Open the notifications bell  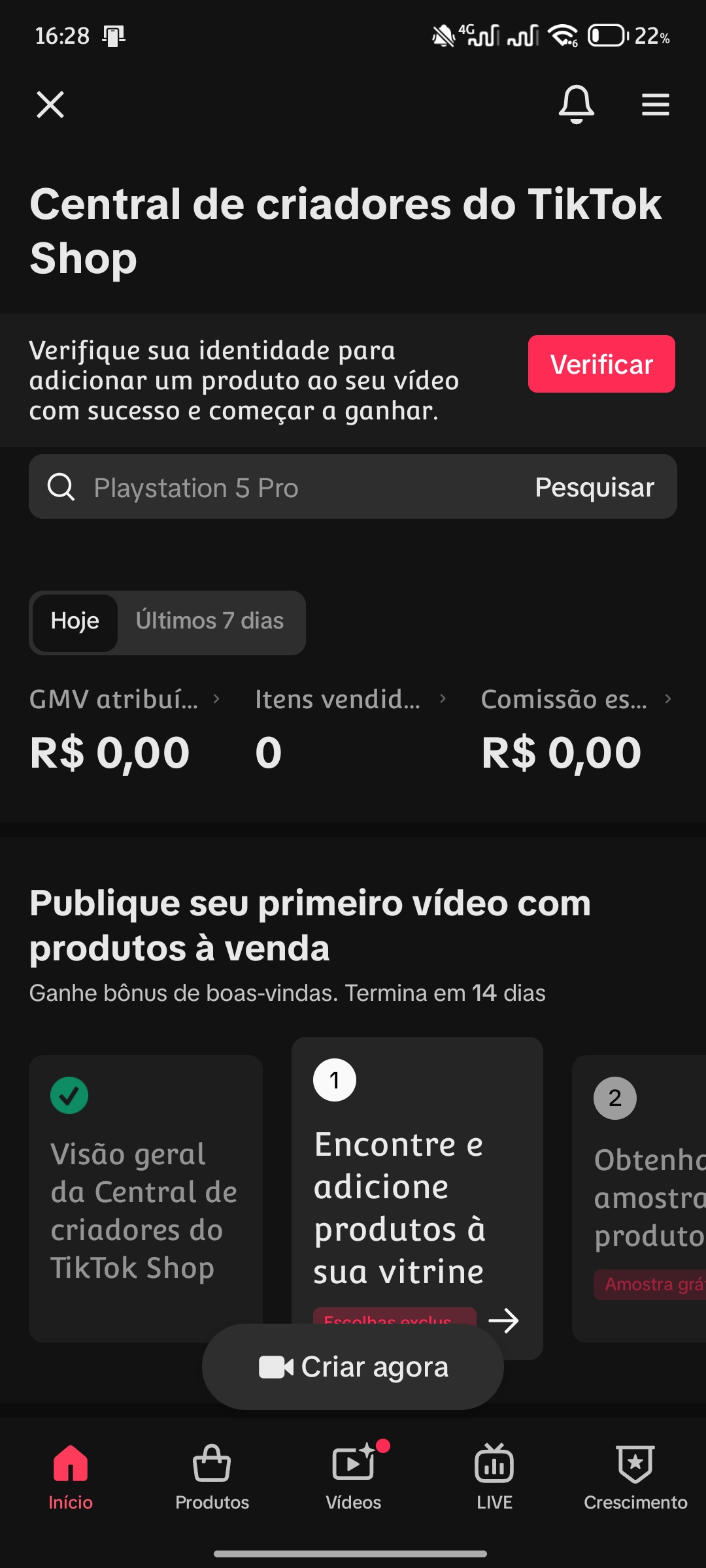point(576,105)
